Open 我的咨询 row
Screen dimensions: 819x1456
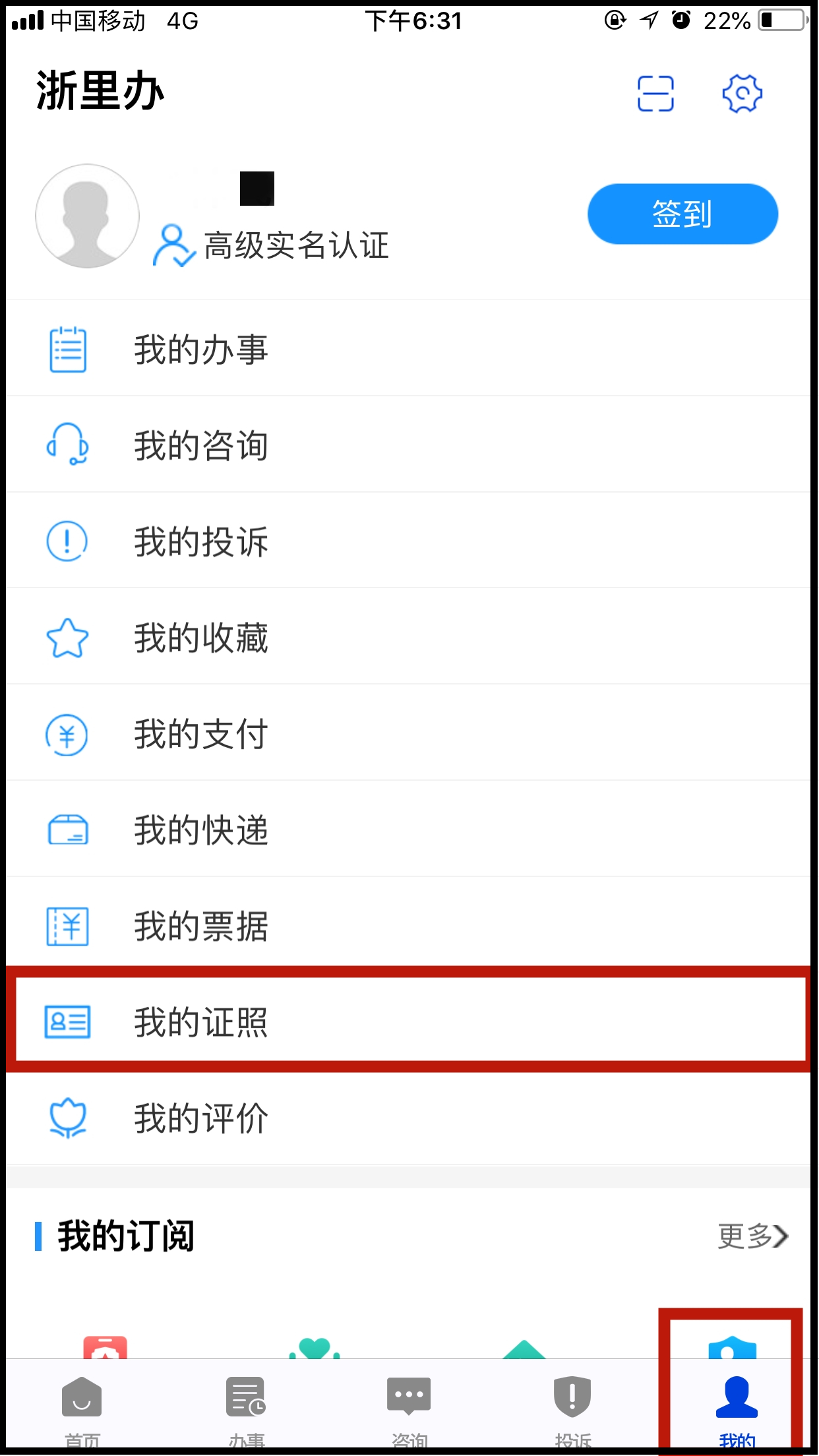click(409, 445)
